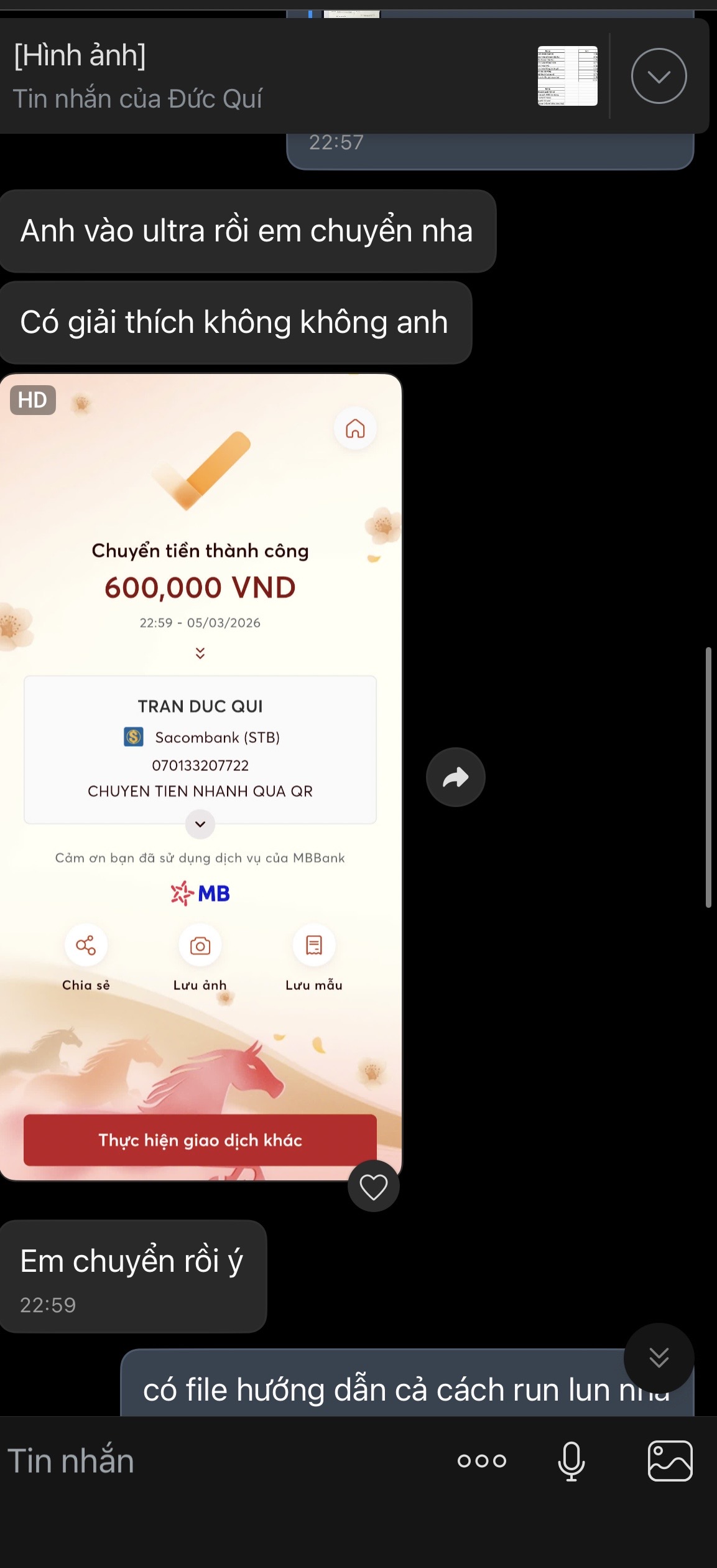React with a heart to the receipt image
This screenshot has width=717, height=1568.
pos(373,1187)
